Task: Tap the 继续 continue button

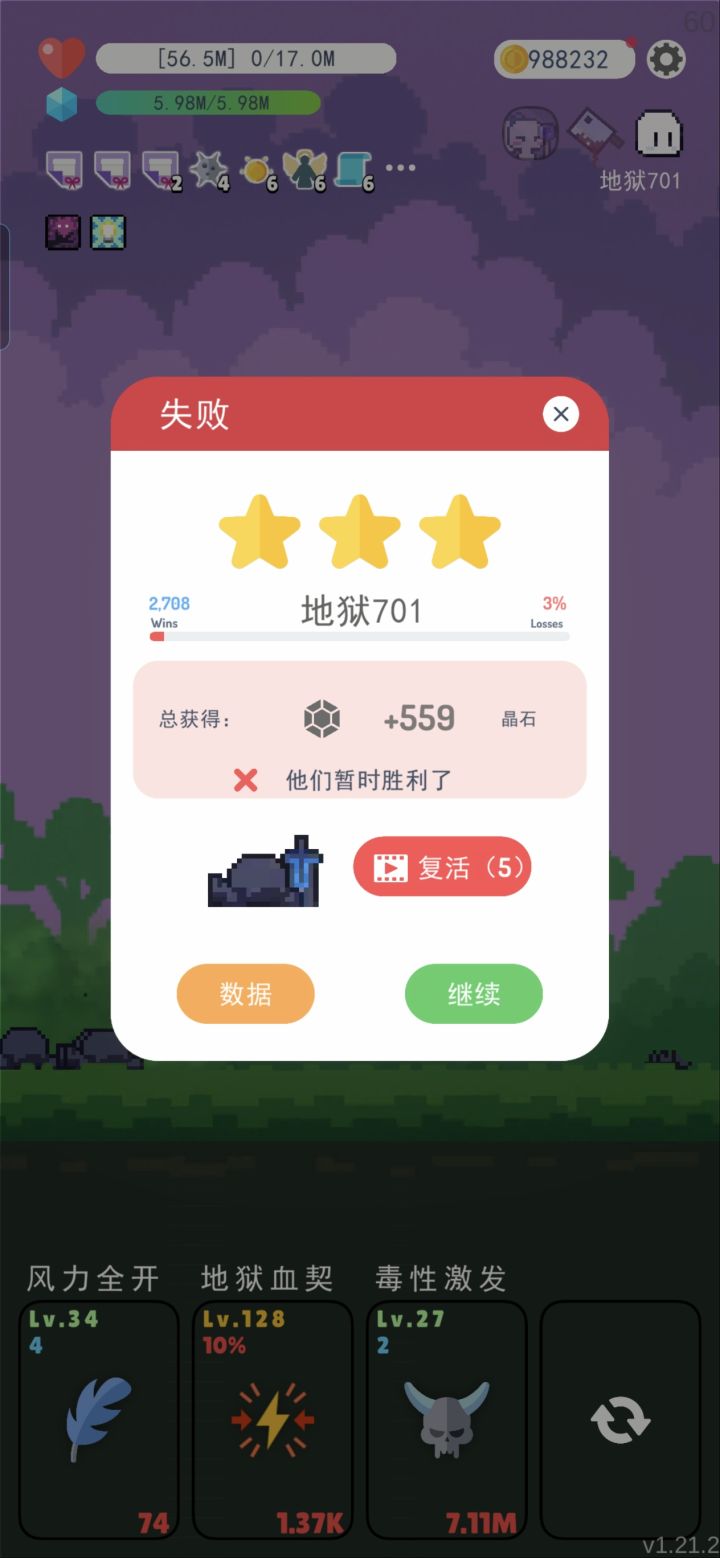Action: tap(473, 993)
